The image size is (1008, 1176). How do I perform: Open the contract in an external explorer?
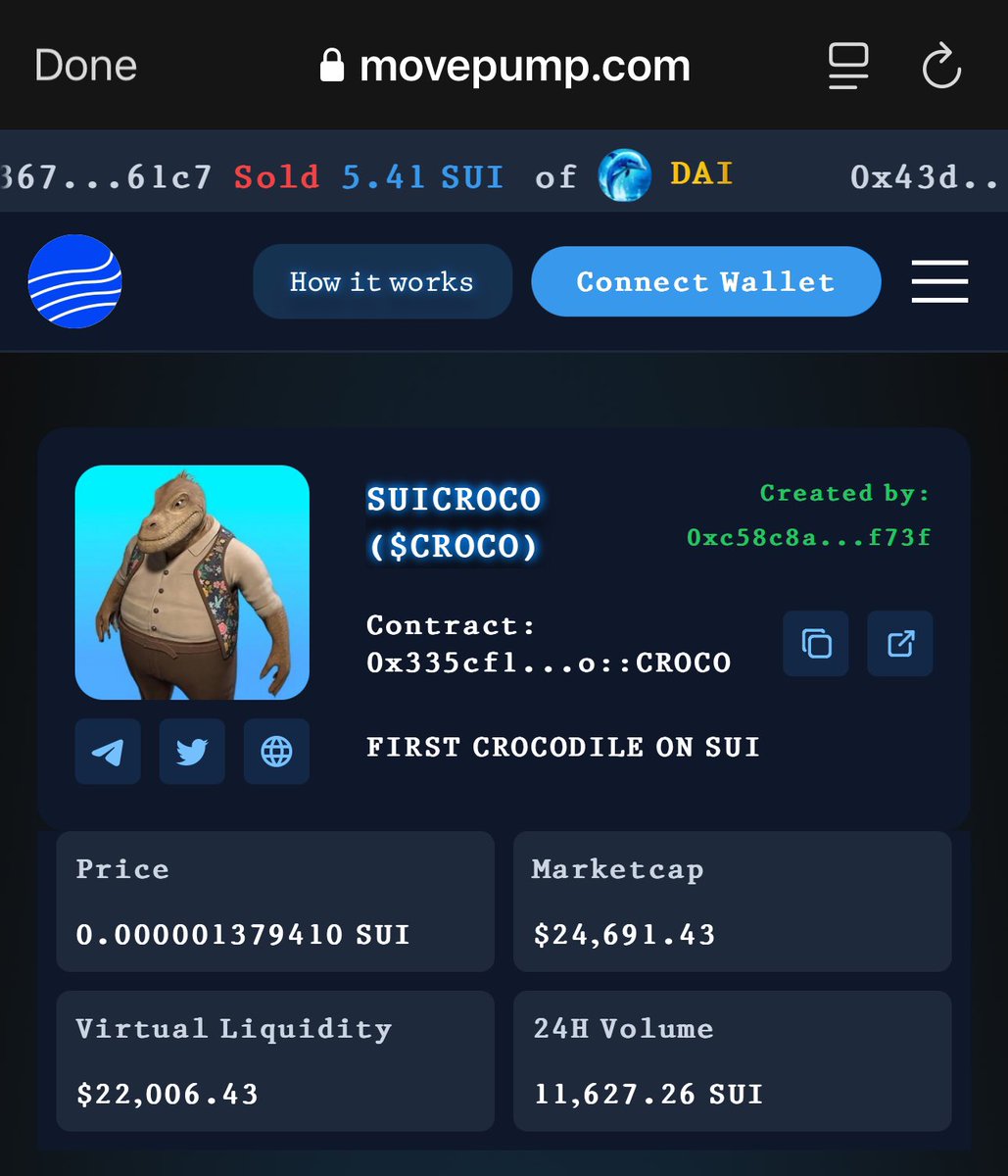click(x=899, y=644)
